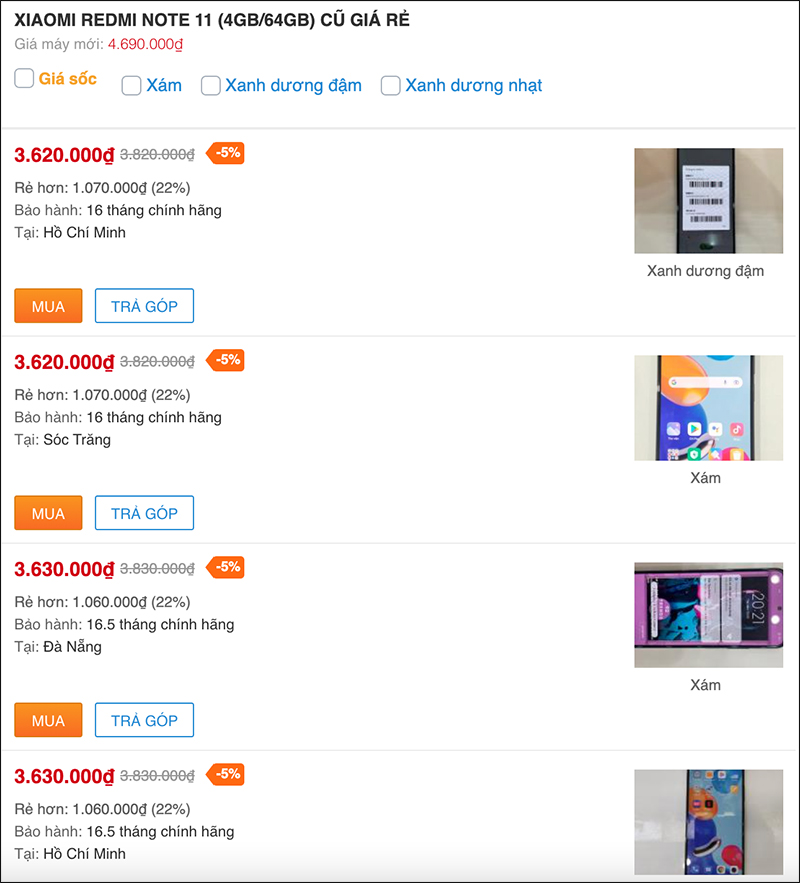Pick TRẢ GÓP on the Đà Nẵng listing
Viewport: 800px width, 883px height.
[144, 720]
